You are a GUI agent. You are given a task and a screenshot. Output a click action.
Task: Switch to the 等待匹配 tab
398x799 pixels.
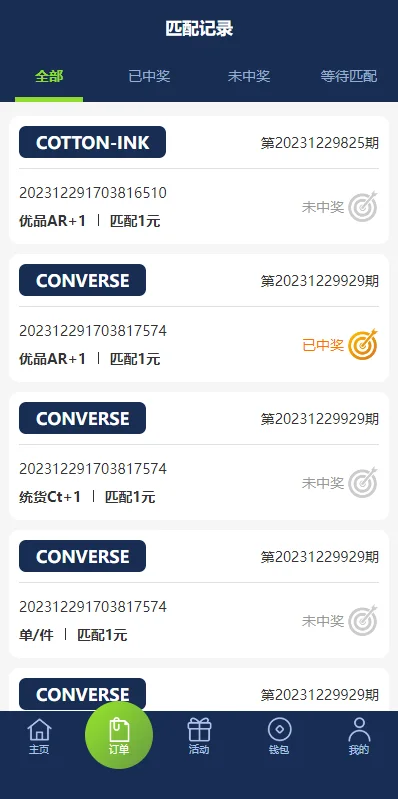pyautogui.click(x=349, y=76)
